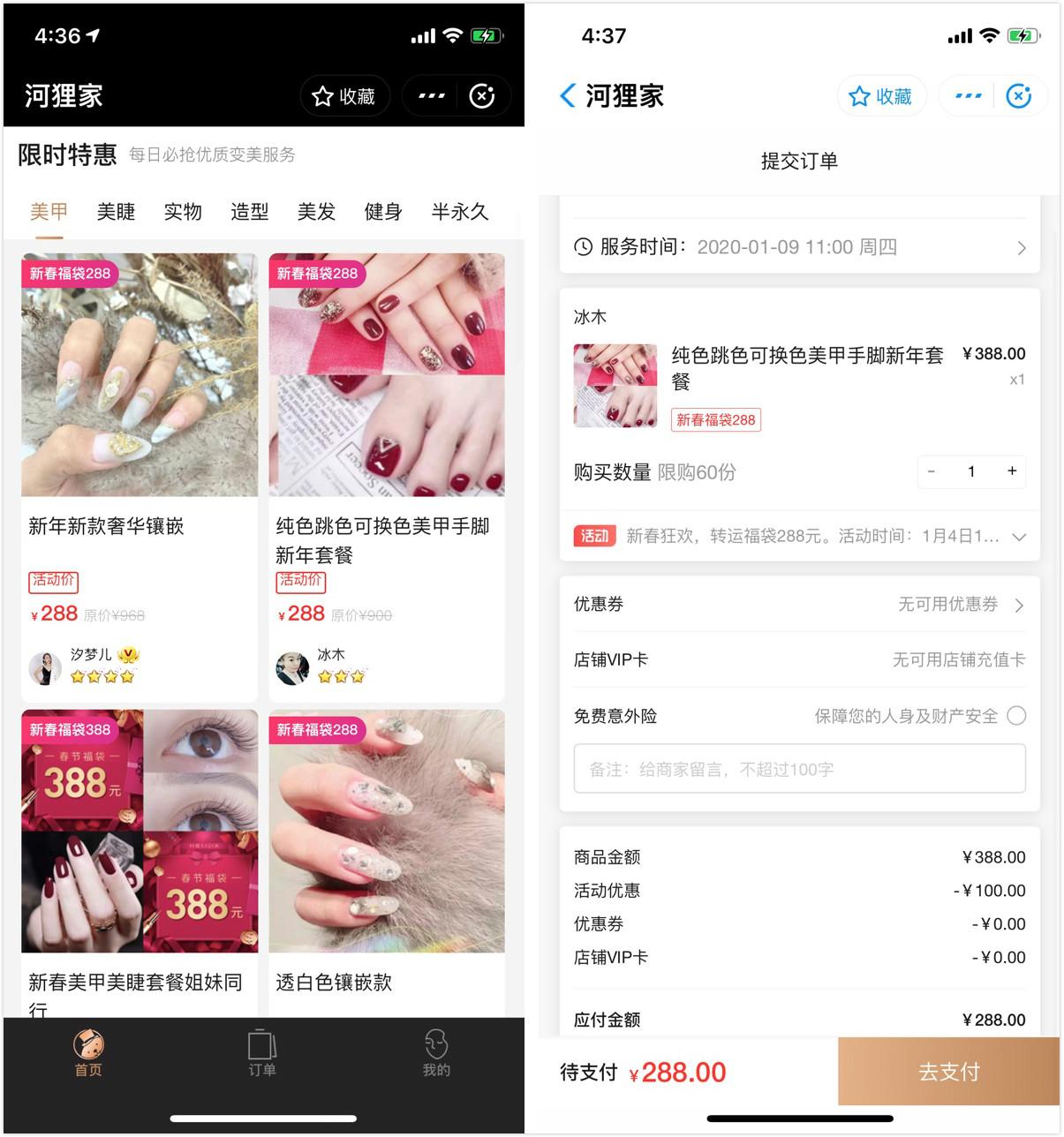Viewport: 1064px width, 1137px height.
Task: Increase purchase quantity with the plus stepper
Action: pos(1012,471)
